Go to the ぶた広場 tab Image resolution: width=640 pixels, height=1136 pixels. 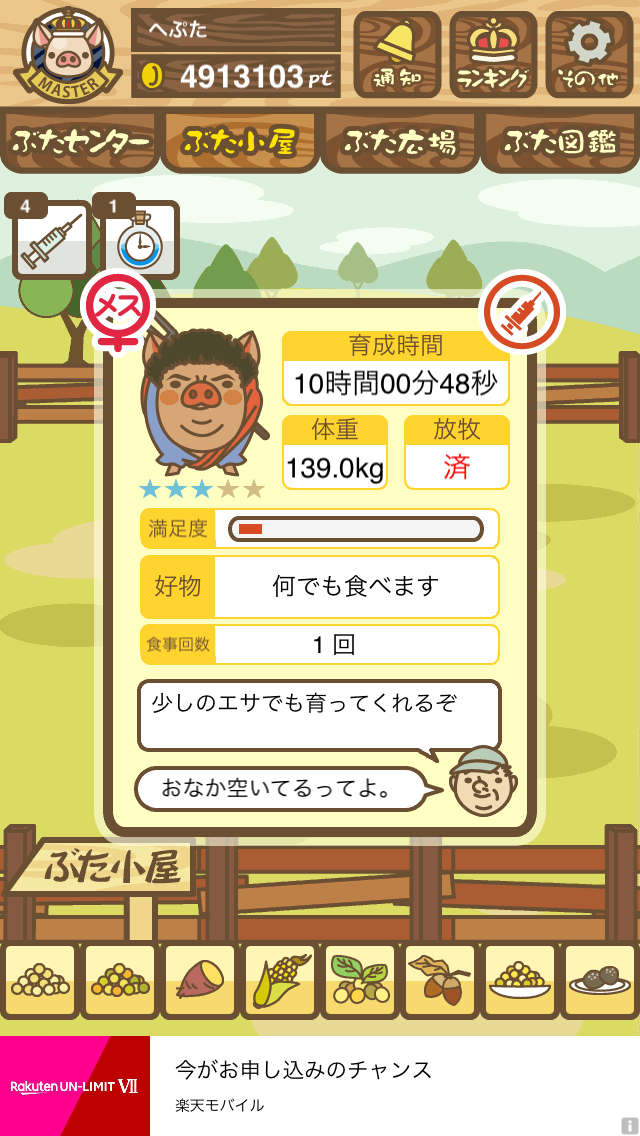tap(400, 143)
